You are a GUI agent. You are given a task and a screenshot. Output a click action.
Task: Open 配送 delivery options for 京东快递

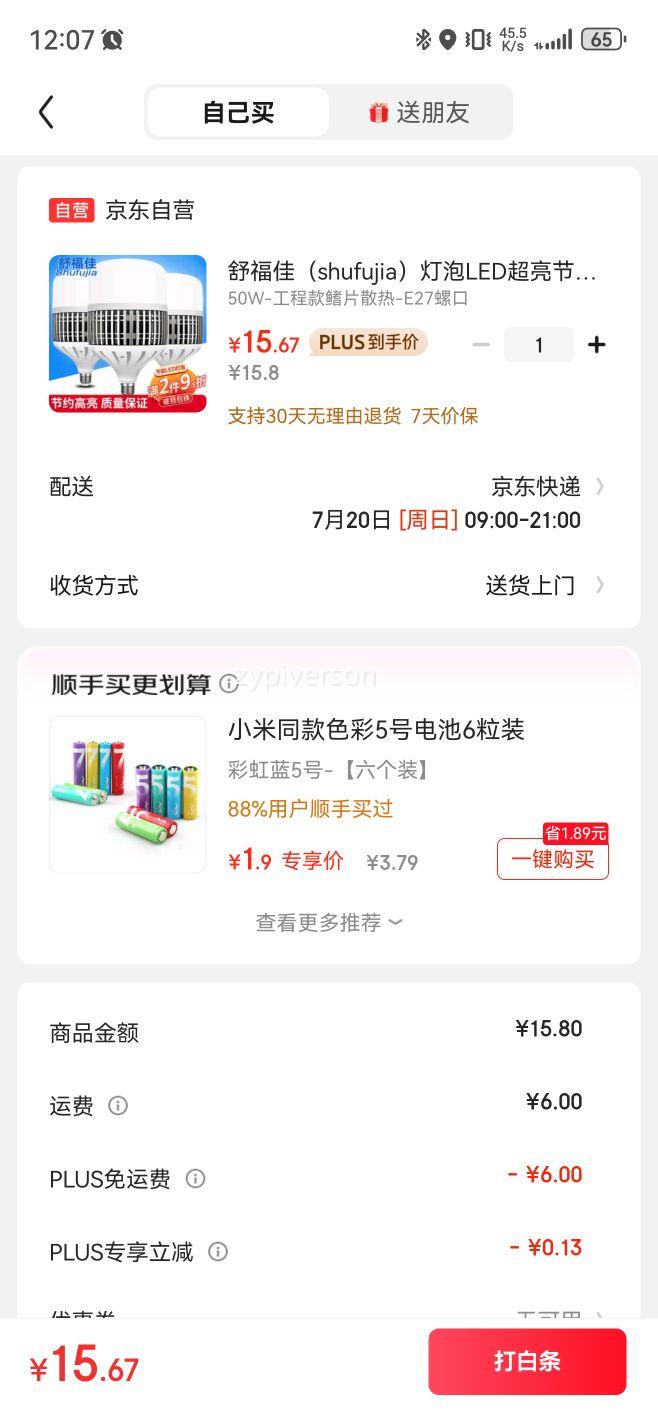(547, 487)
